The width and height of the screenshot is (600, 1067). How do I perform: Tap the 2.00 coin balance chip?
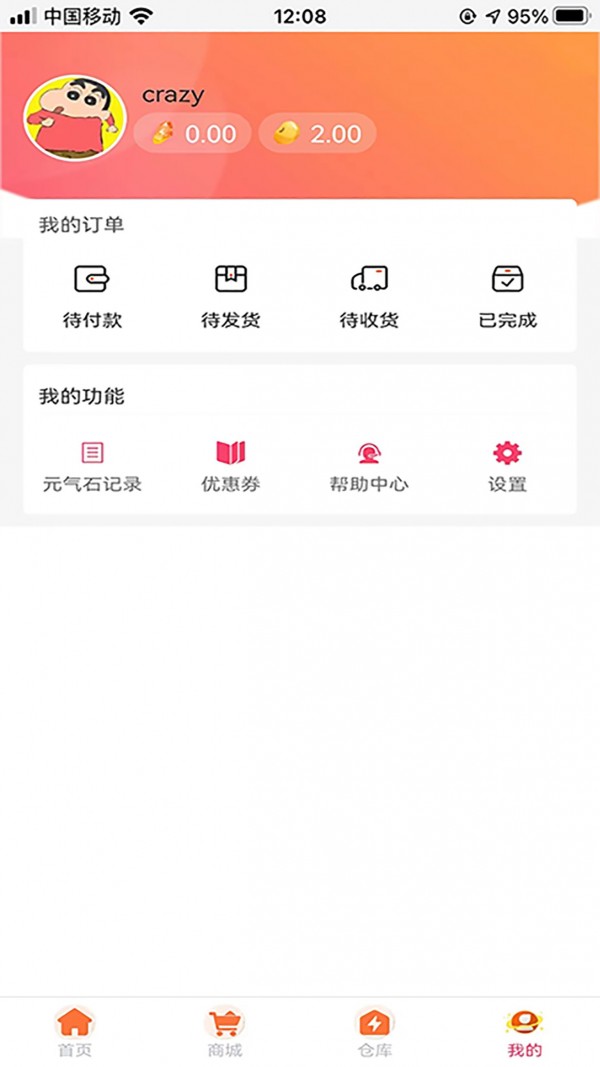coord(317,133)
